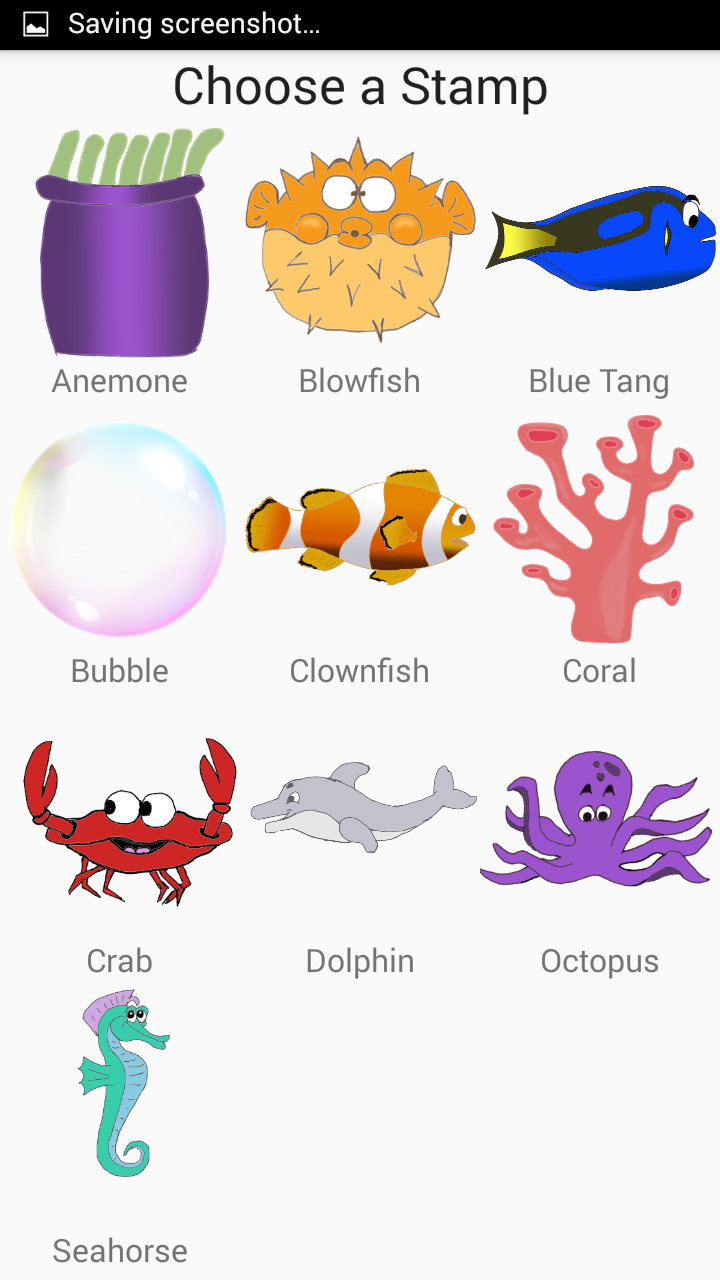
Task: Tap the Blowfish label text
Action: pos(358,381)
